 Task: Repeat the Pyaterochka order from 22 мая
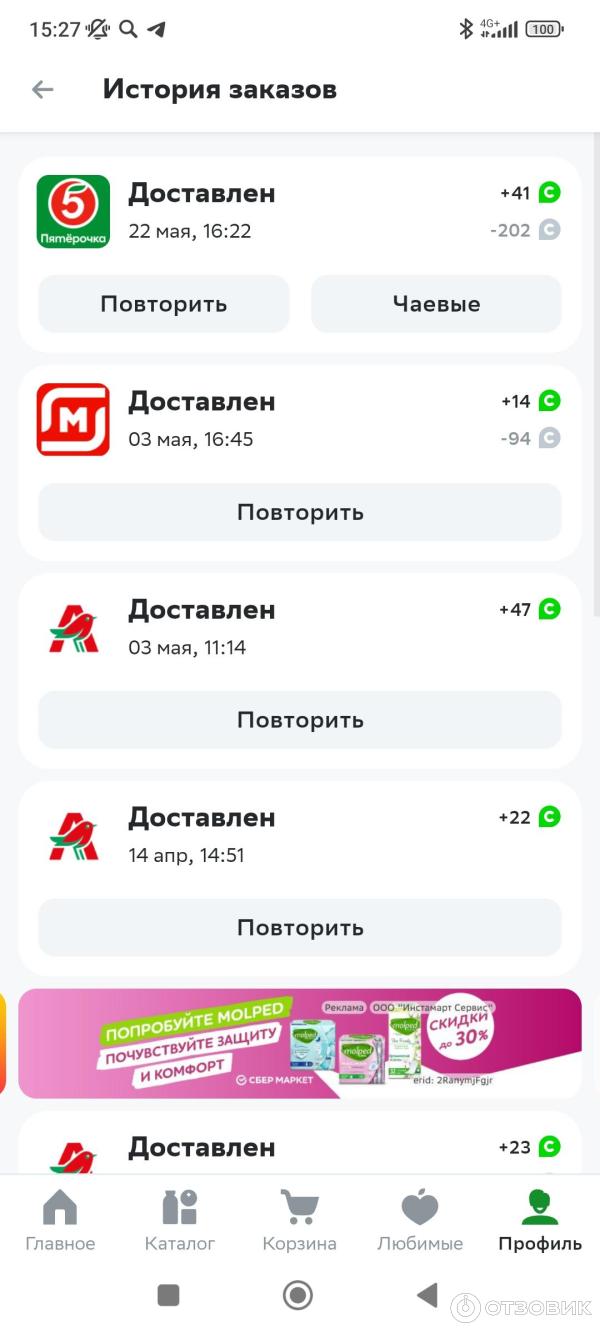[163, 304]
